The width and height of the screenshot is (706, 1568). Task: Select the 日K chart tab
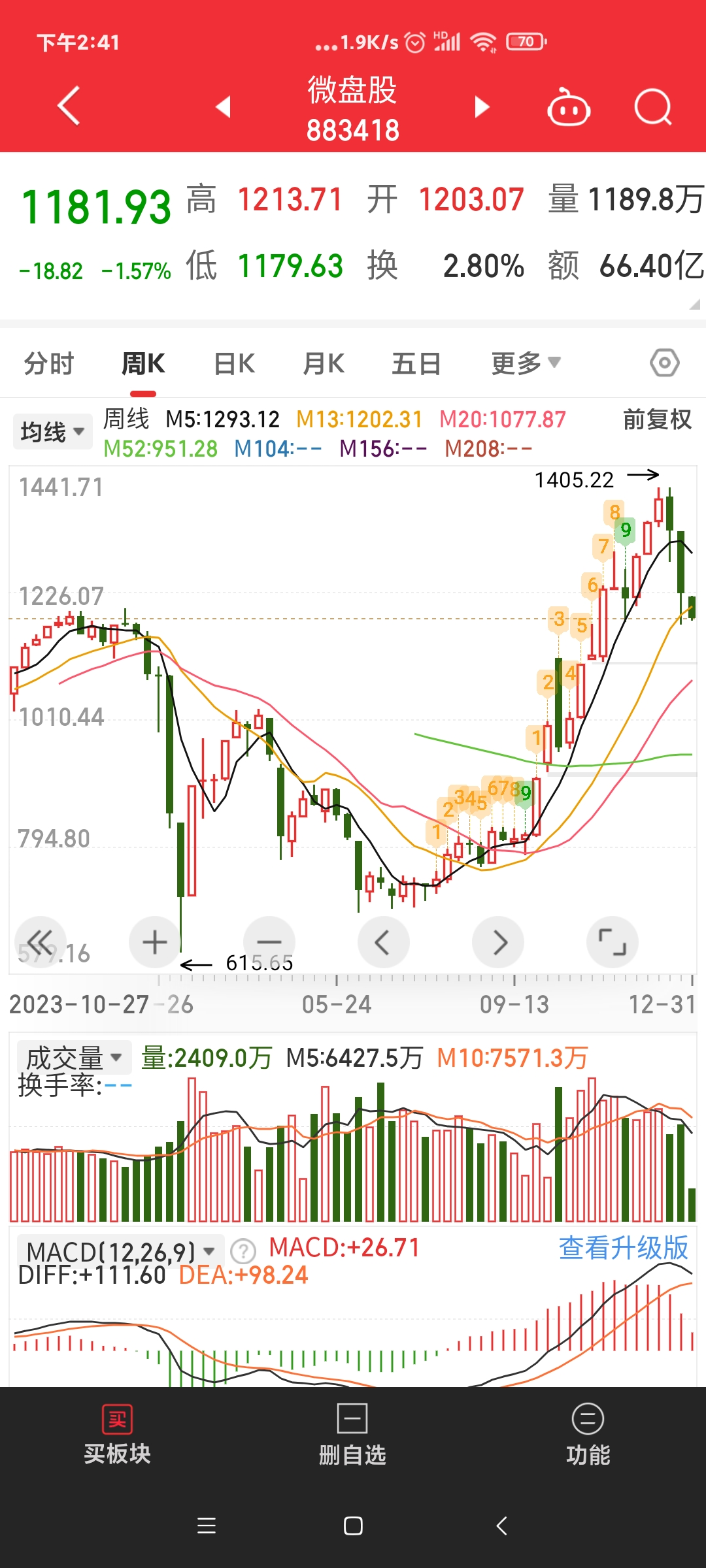[234, 364]
